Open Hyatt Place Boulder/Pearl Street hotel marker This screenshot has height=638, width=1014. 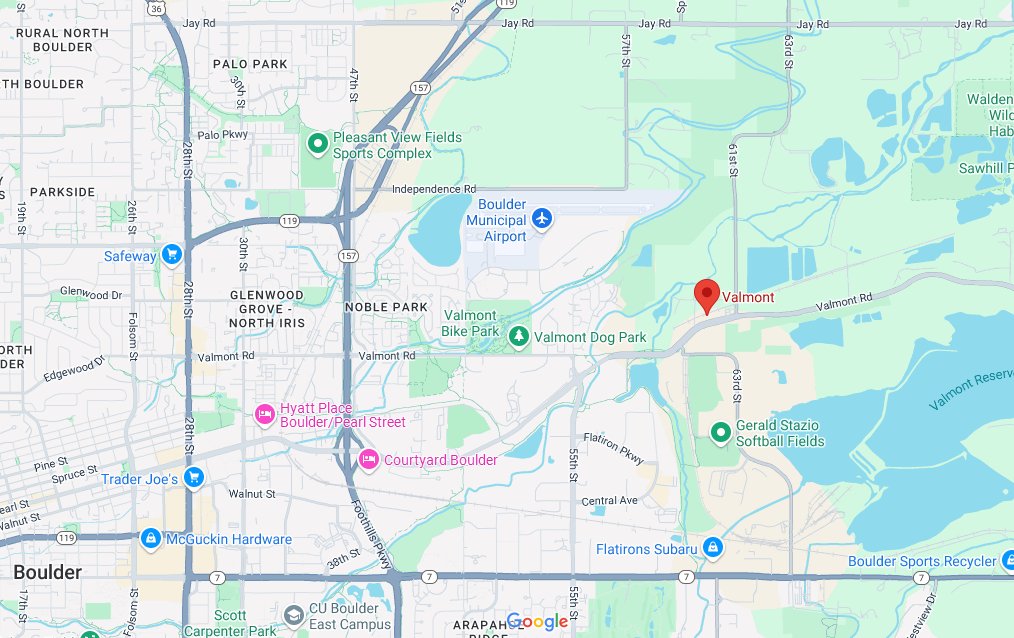[265, 413]
